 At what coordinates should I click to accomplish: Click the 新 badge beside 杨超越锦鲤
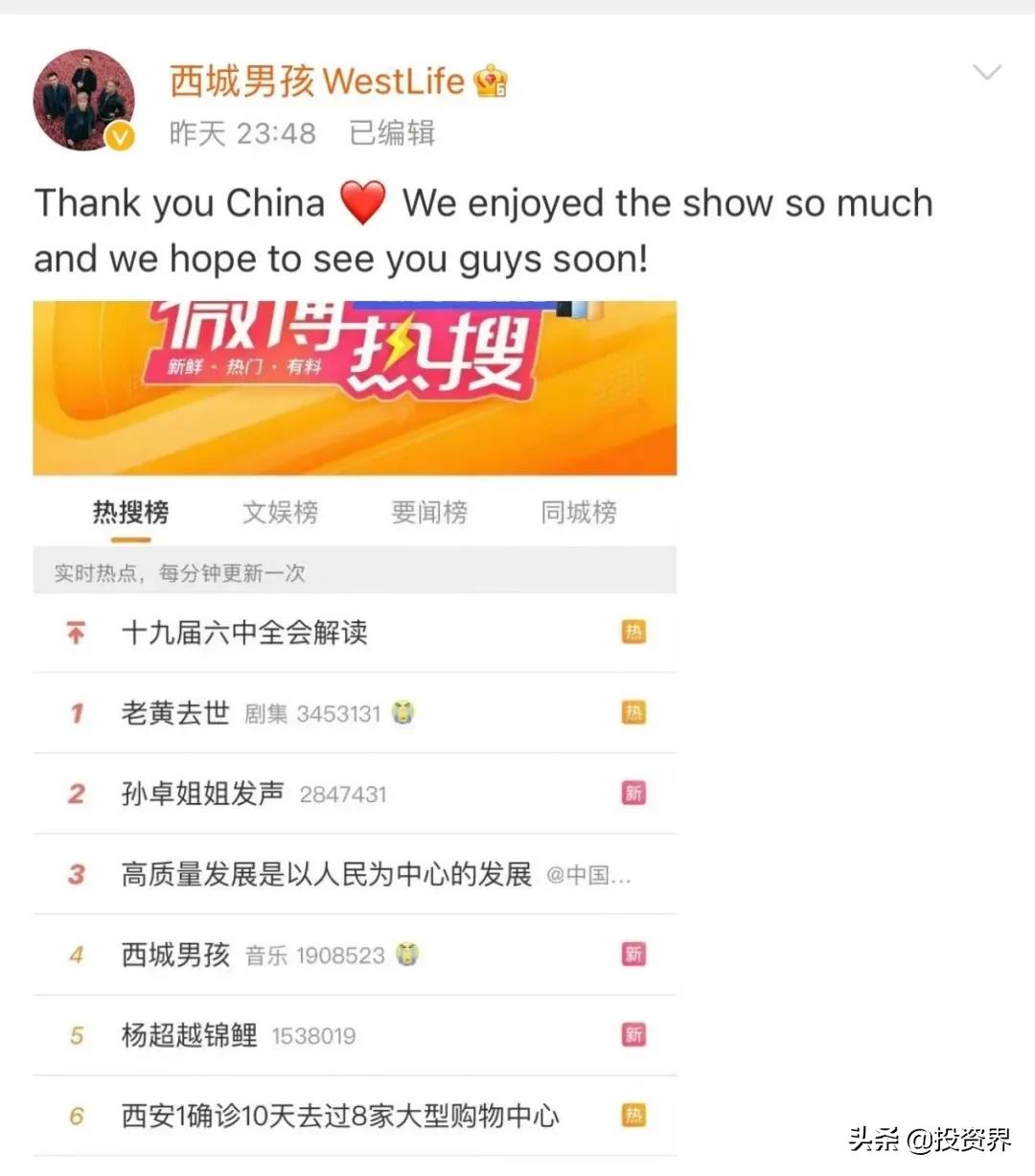pos(632,1034)
